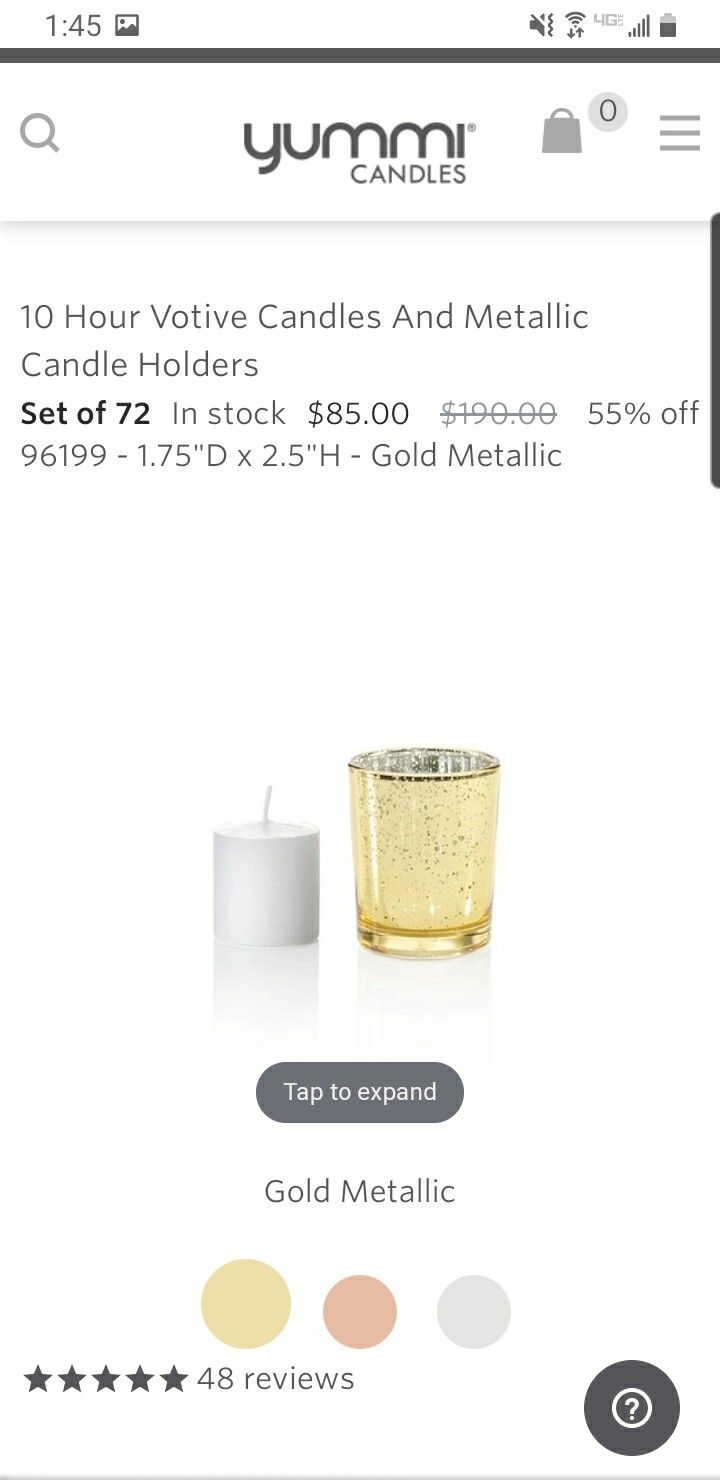Tap the Wi-Fi icon in the status bar
The image size is (720, 1480).
pyautogui.click(x=573, y=22)
